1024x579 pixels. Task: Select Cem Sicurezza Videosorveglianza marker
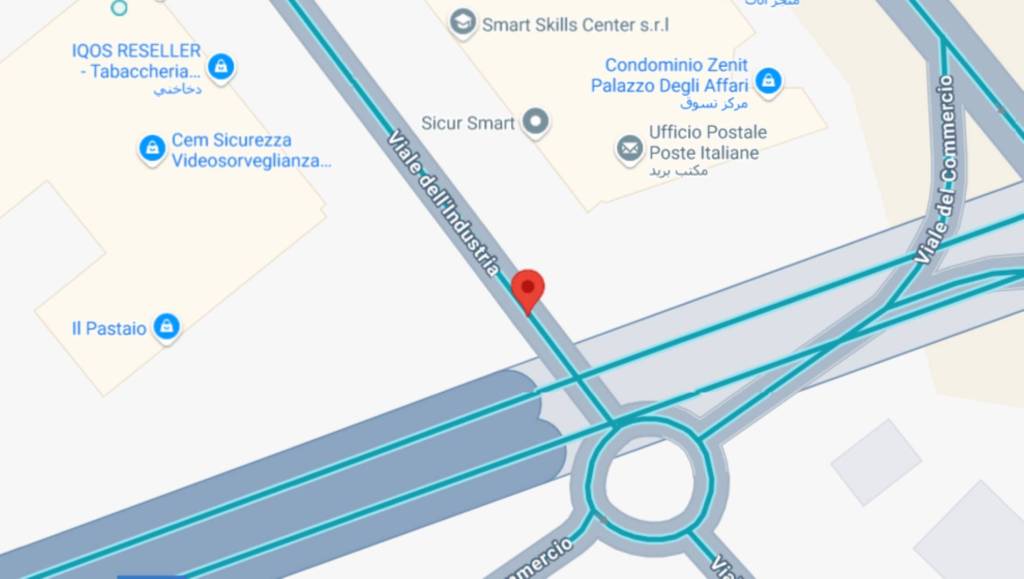pyautogui.click(x=152, y=149)
